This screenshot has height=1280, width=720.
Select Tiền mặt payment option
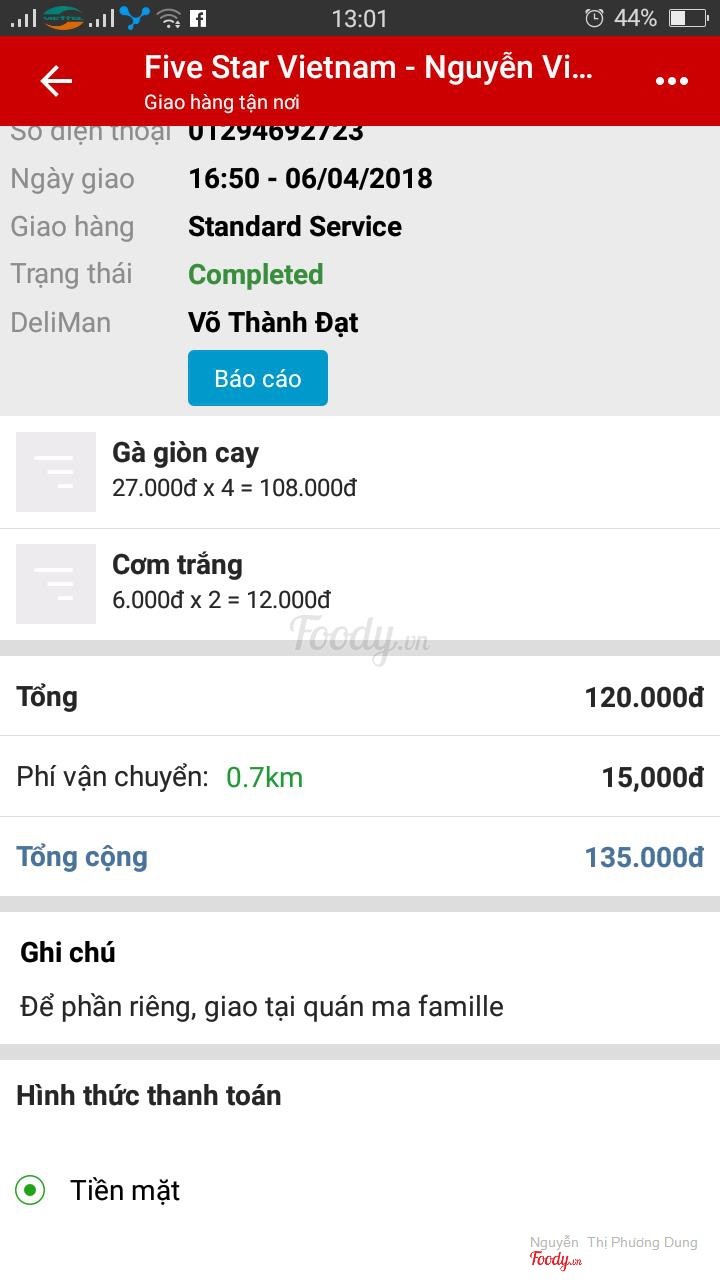31,1190
